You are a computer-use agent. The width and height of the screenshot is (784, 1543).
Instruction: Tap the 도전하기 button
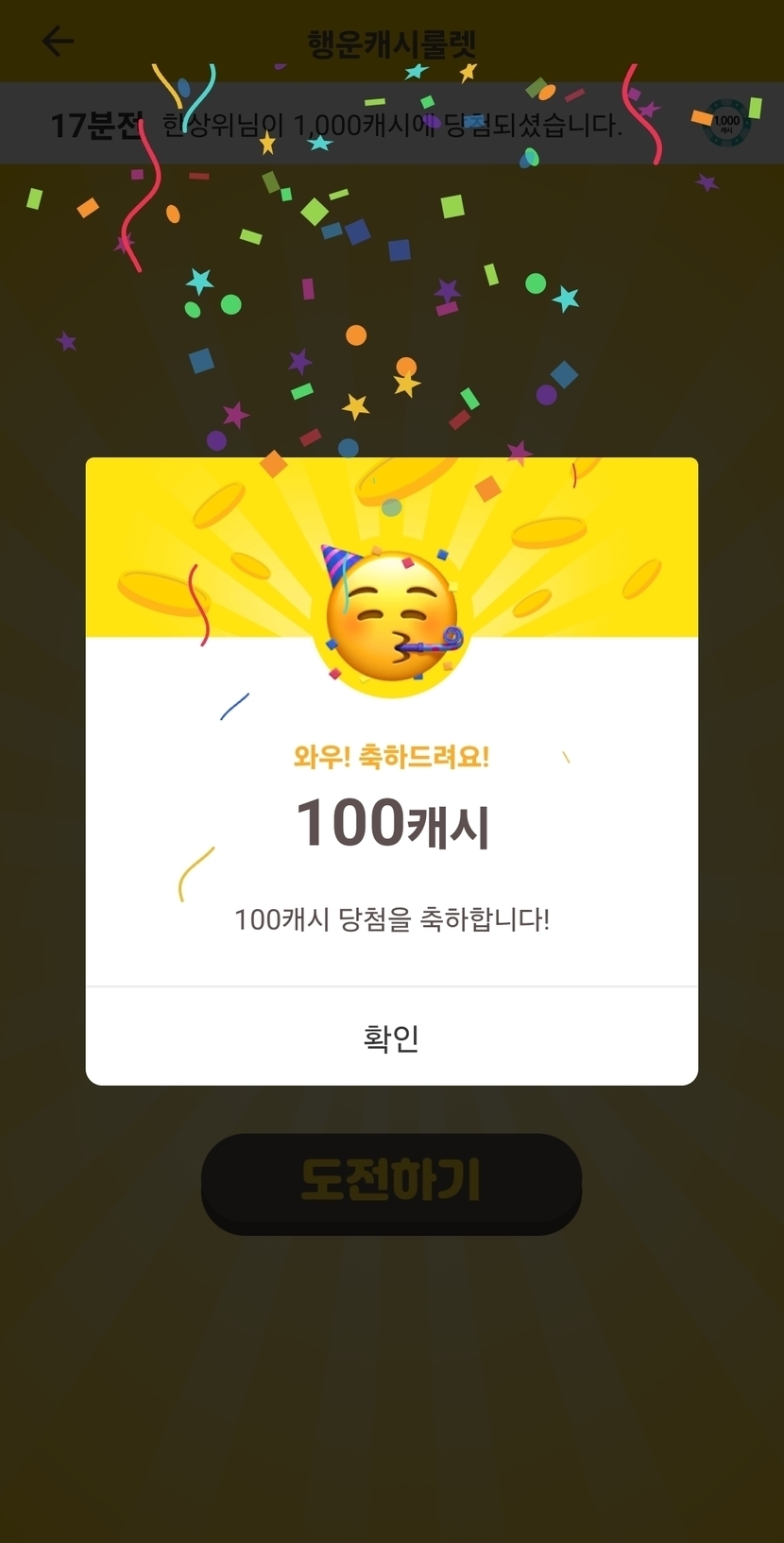point(391,1181)
